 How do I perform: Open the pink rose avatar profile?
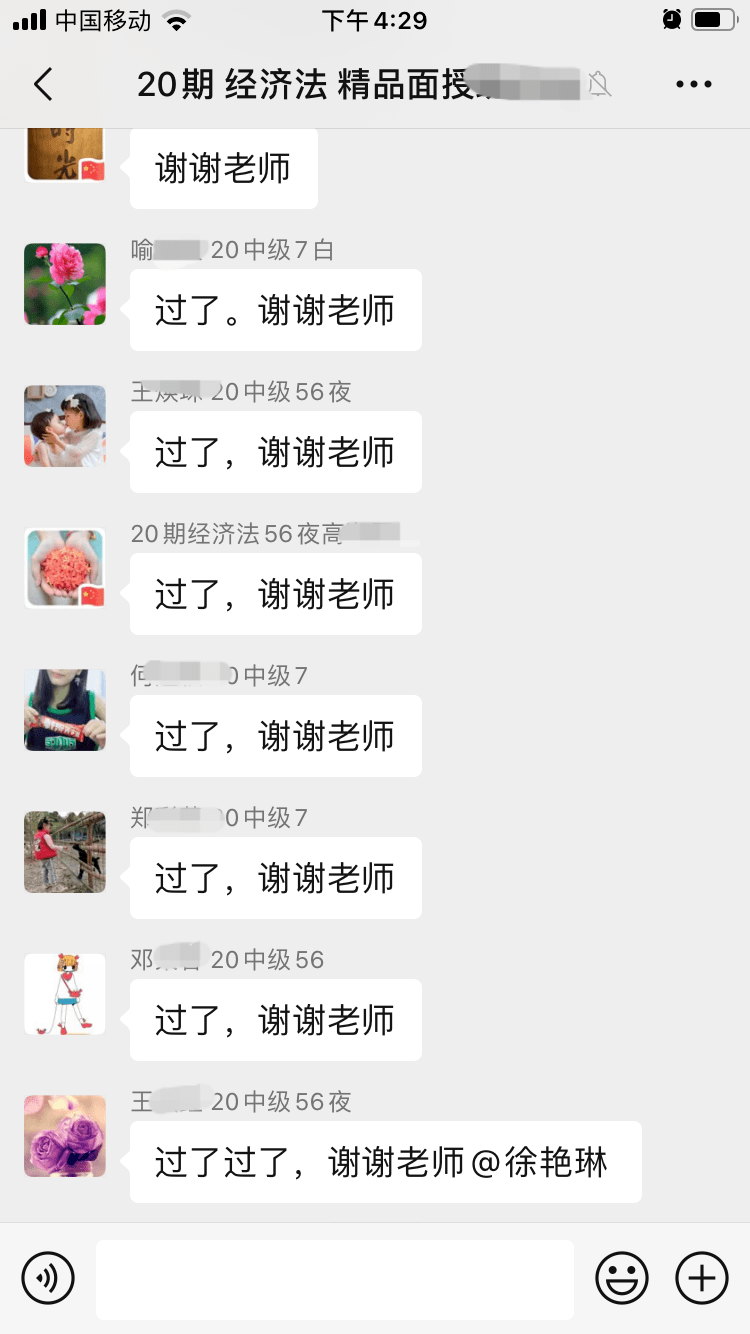(x=65, y=284)
